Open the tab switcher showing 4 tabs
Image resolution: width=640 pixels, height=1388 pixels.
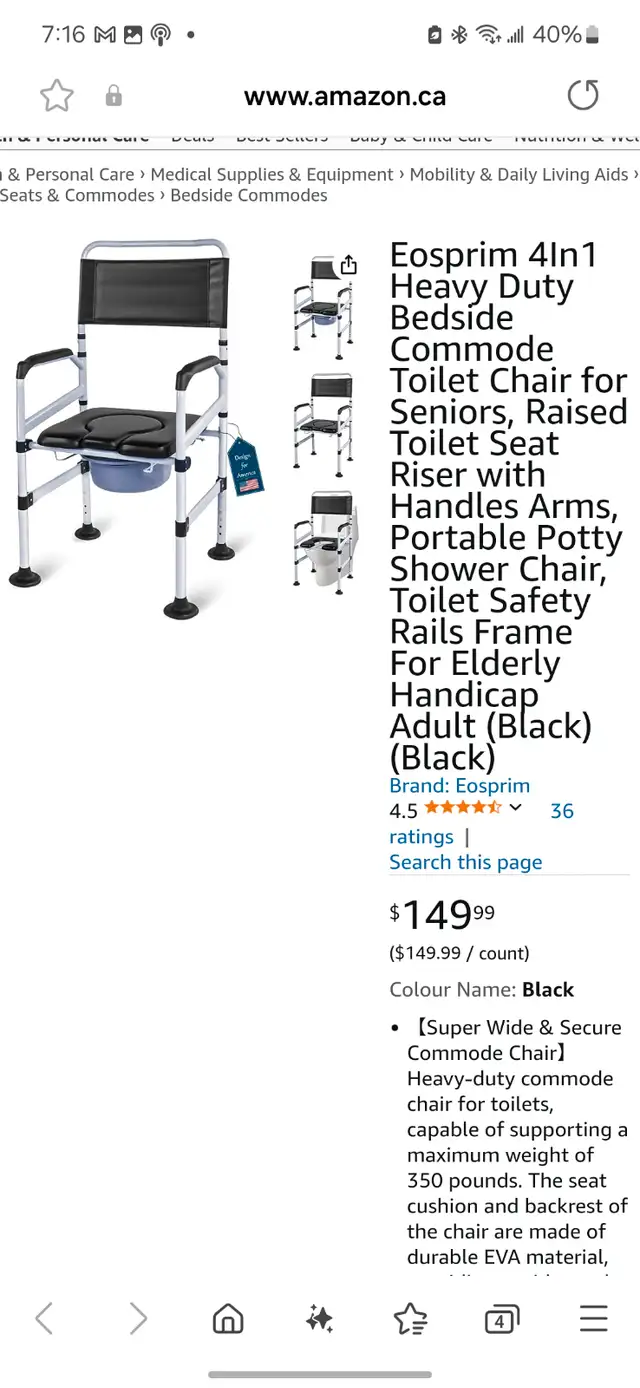point(501,1320)
